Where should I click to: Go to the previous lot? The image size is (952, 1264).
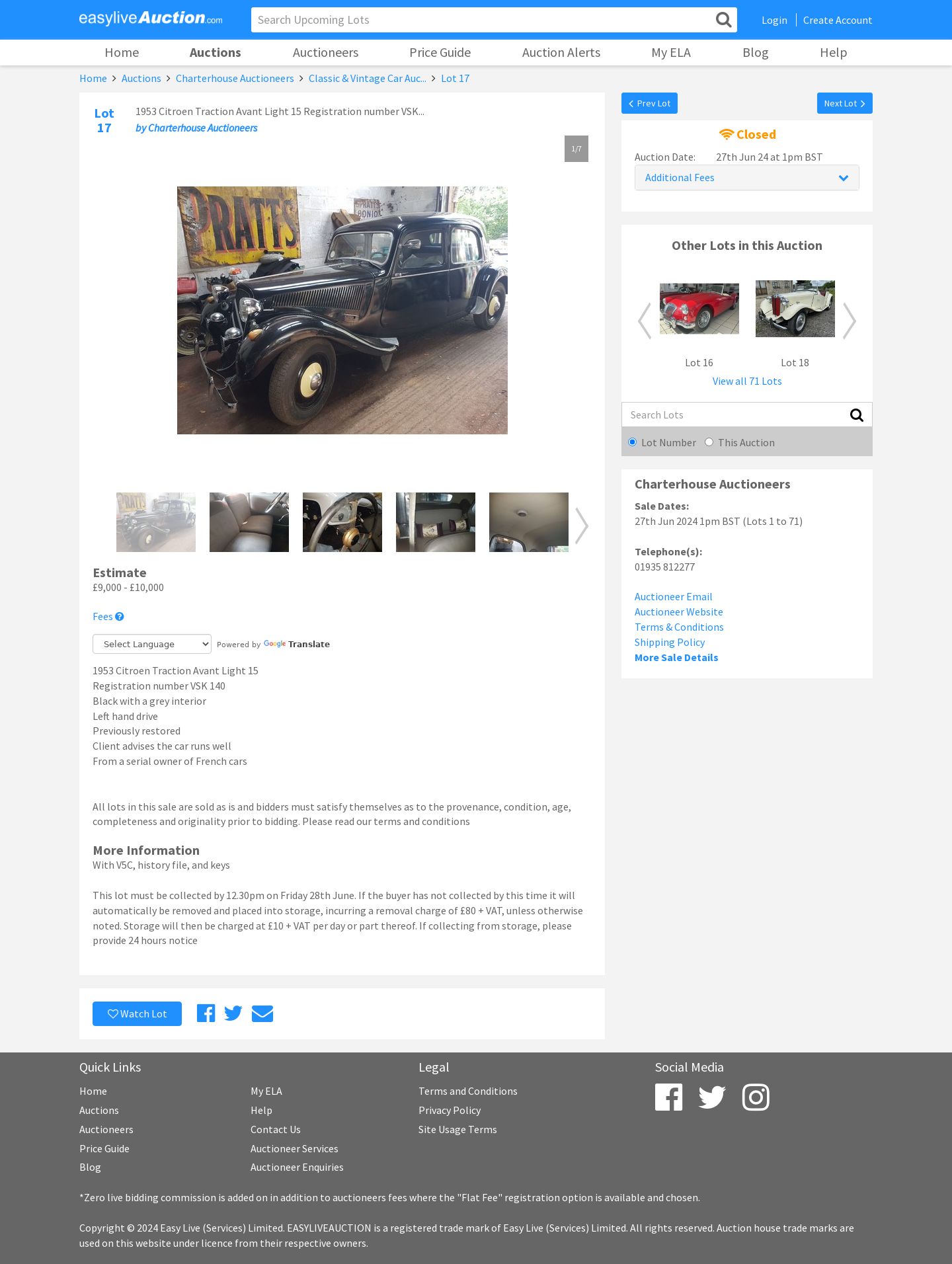(649, 103)
